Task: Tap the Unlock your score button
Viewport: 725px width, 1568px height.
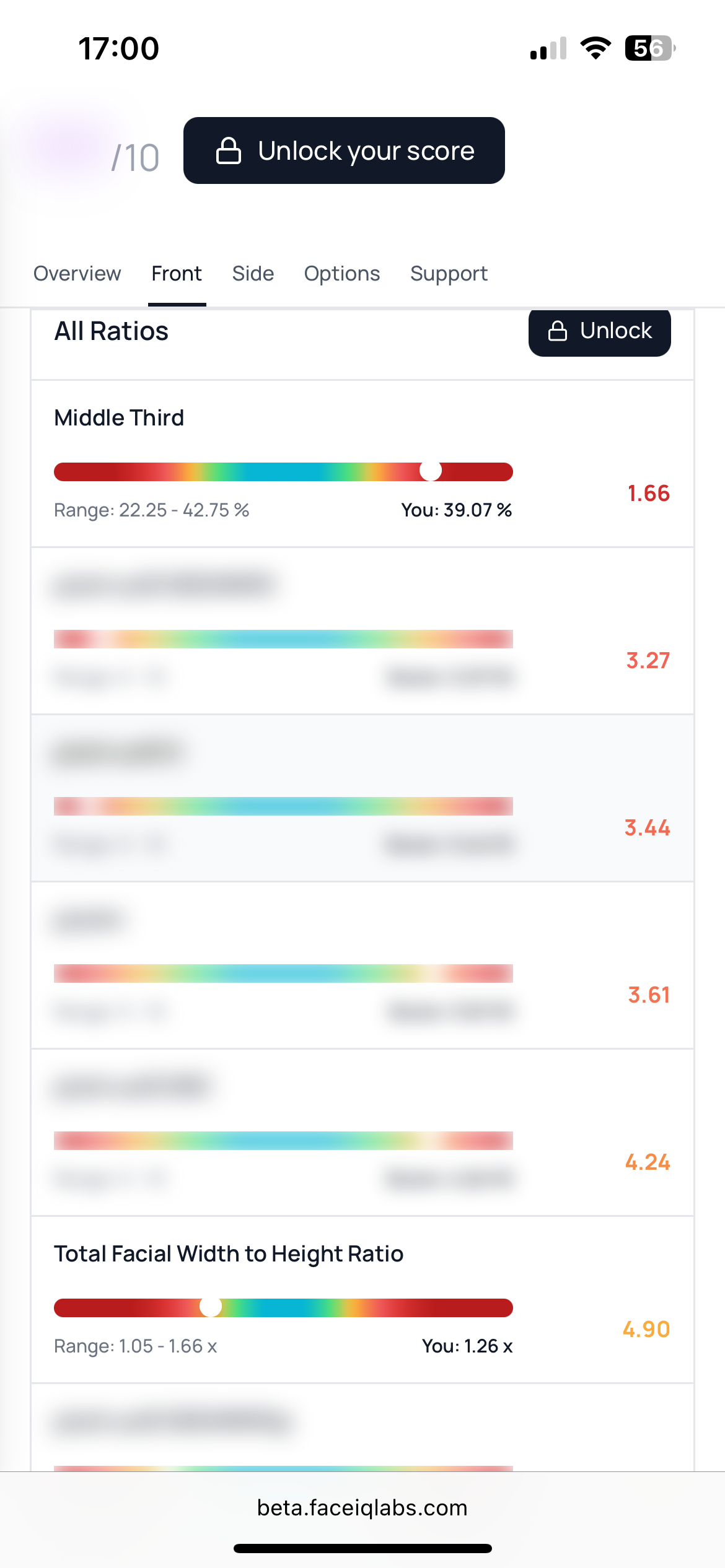Action: (x=344, y=150)
